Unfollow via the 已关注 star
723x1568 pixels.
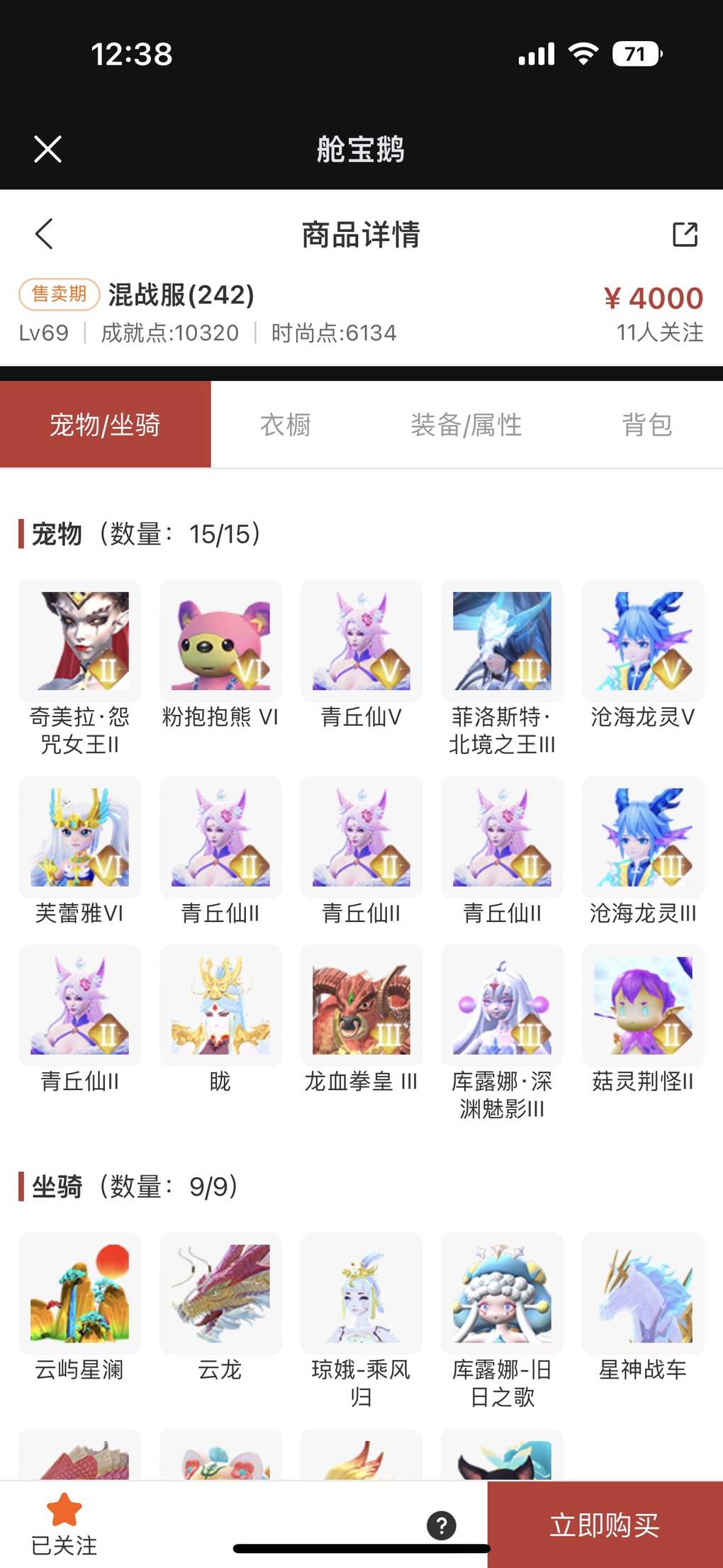click(64, 1523)
